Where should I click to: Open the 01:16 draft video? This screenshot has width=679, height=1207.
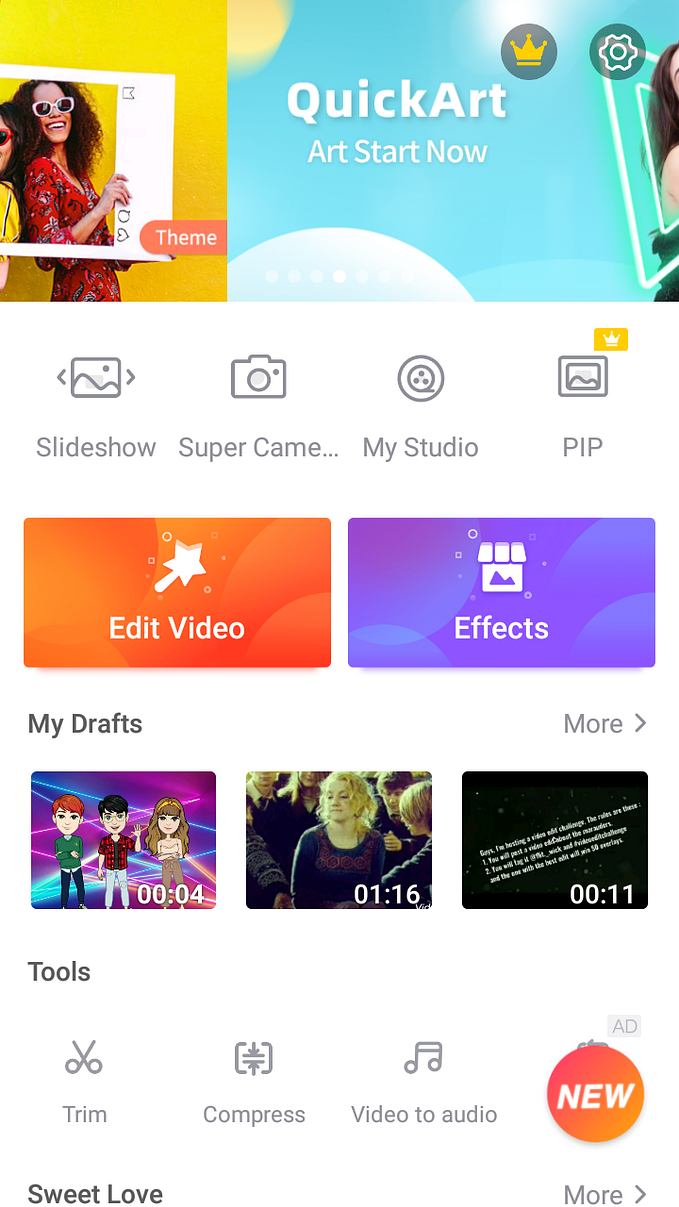(x=339, y=840)
